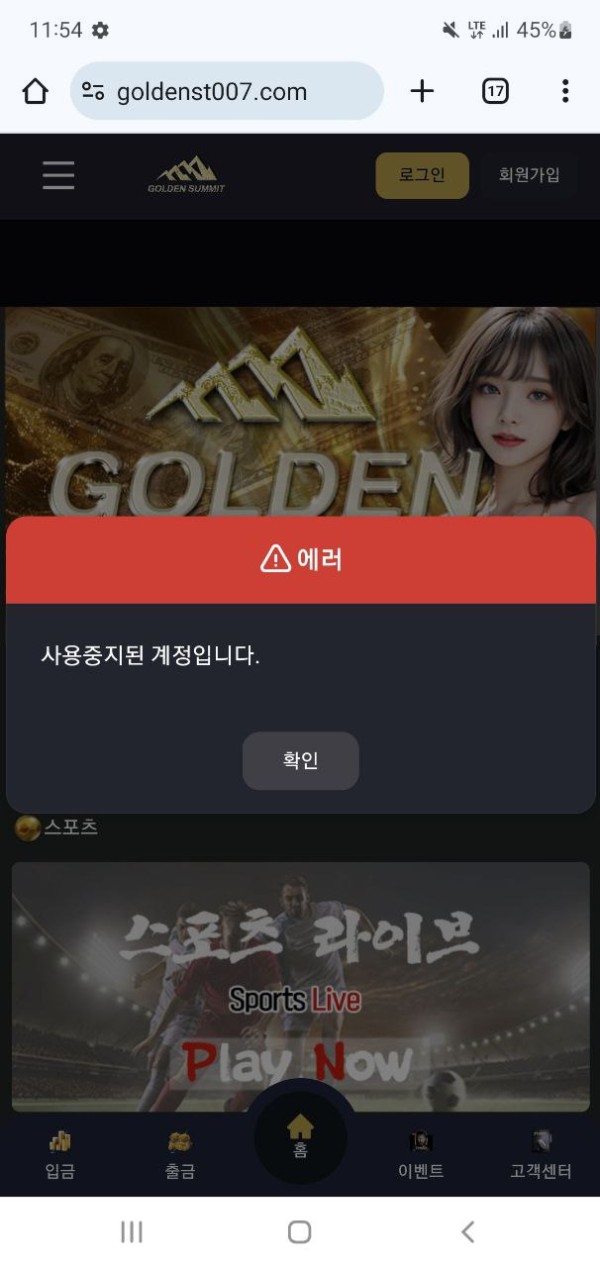This screenshot has height=1267, width=600.
Task: Add a new browser tab
Action: pyautogui.click(x=423, y=92)
